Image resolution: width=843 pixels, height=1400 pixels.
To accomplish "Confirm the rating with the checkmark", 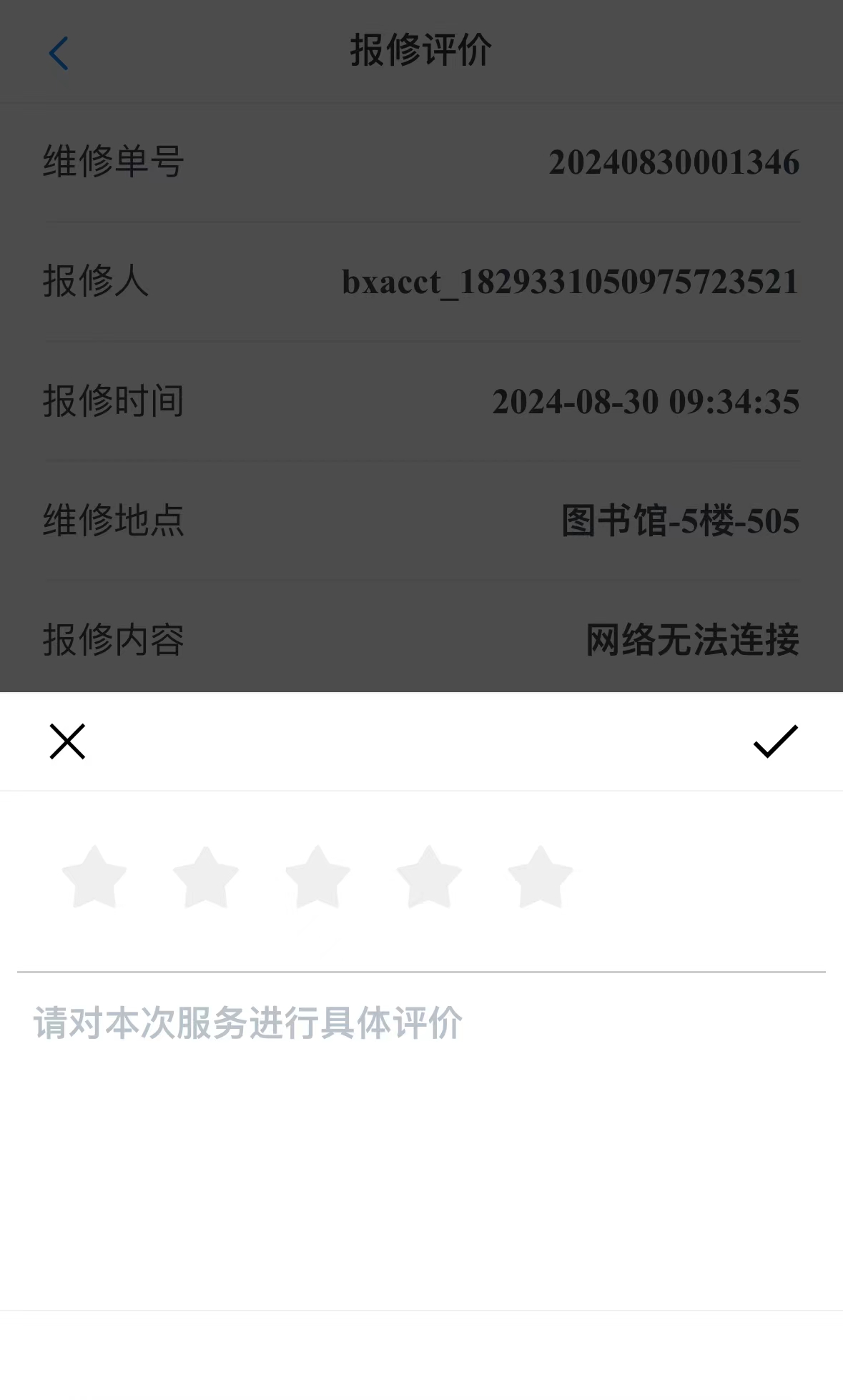I will [775, 741].
